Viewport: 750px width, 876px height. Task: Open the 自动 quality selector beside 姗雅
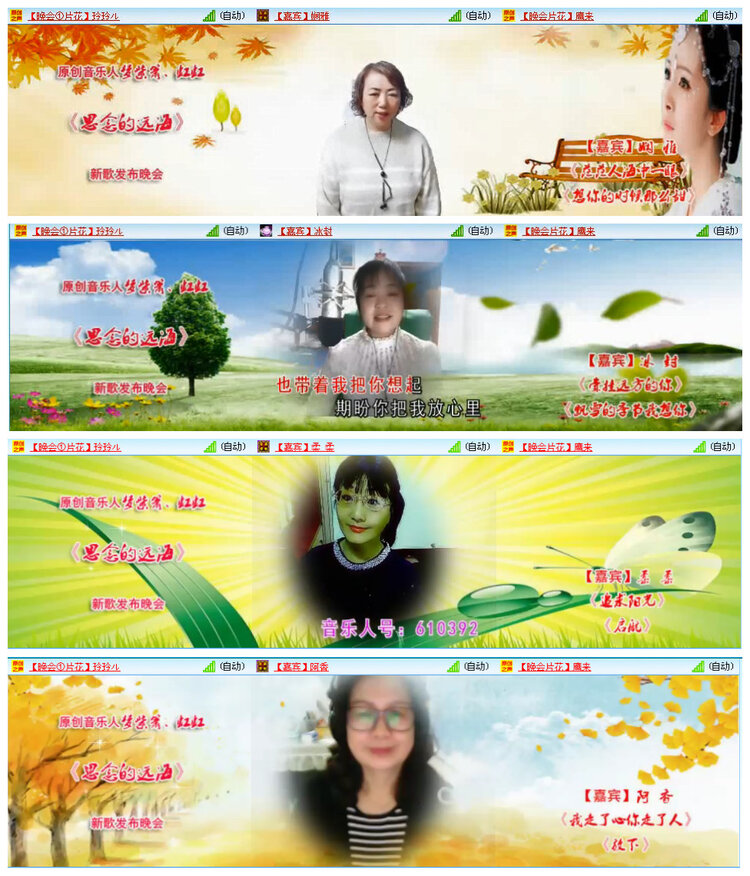click(478, 14)
